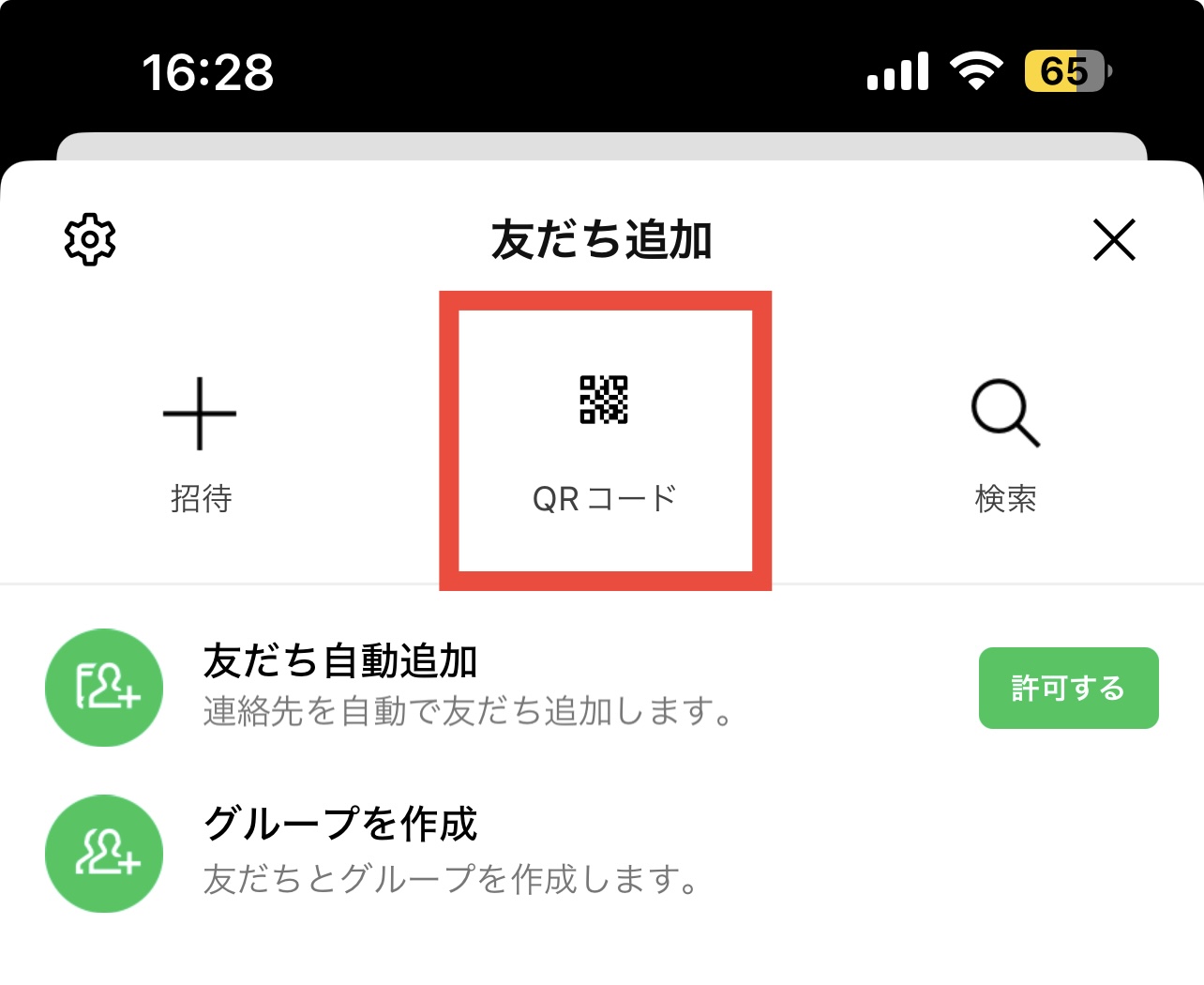Open friend-add settings gear icon

click(89, 239)
